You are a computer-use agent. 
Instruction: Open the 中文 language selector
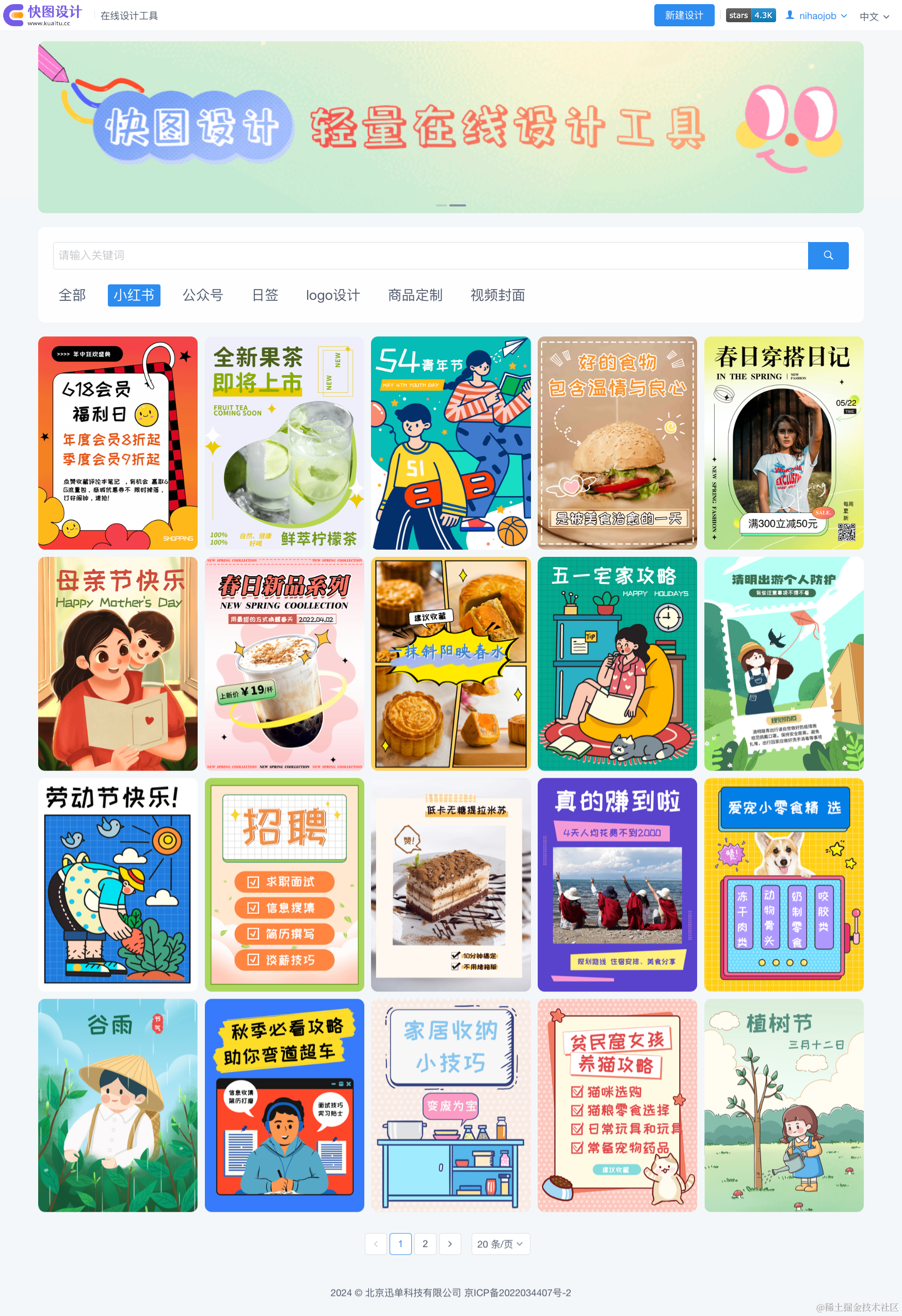(x=874, y=17)
